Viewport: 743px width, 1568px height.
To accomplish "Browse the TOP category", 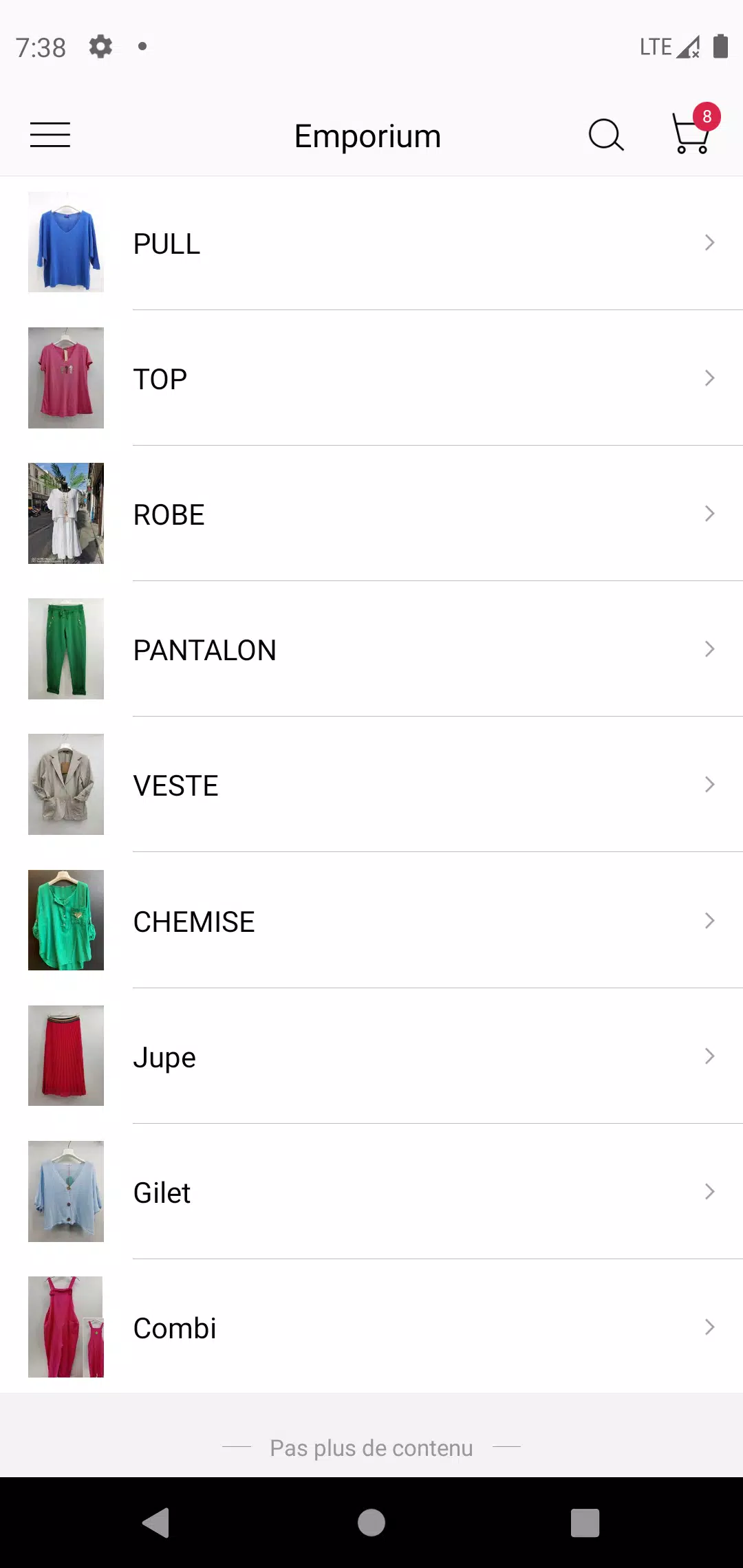I will tap(371, 378).
